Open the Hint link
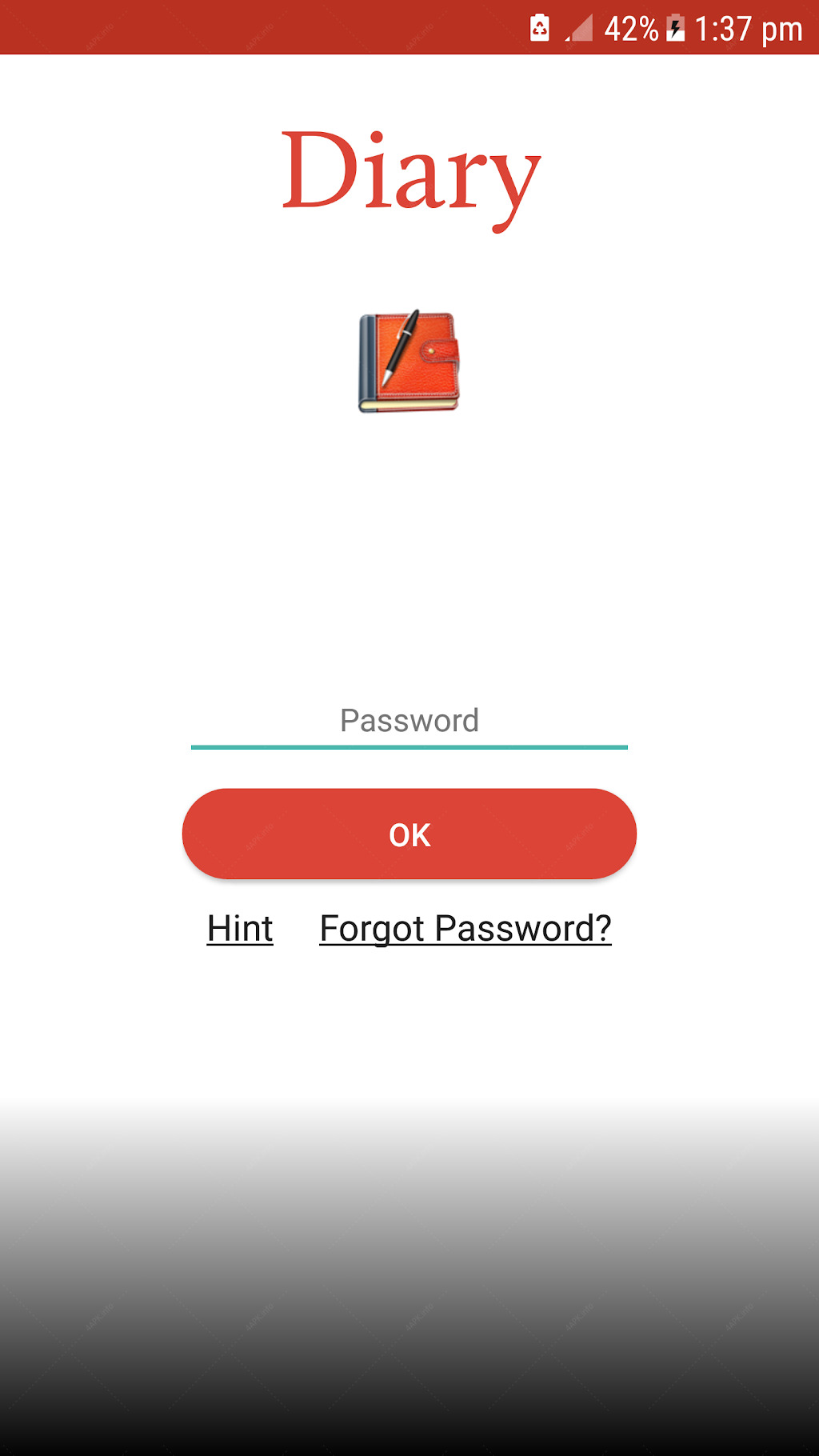This screenshot has width=819, height=1456. [x=240, y=929]
